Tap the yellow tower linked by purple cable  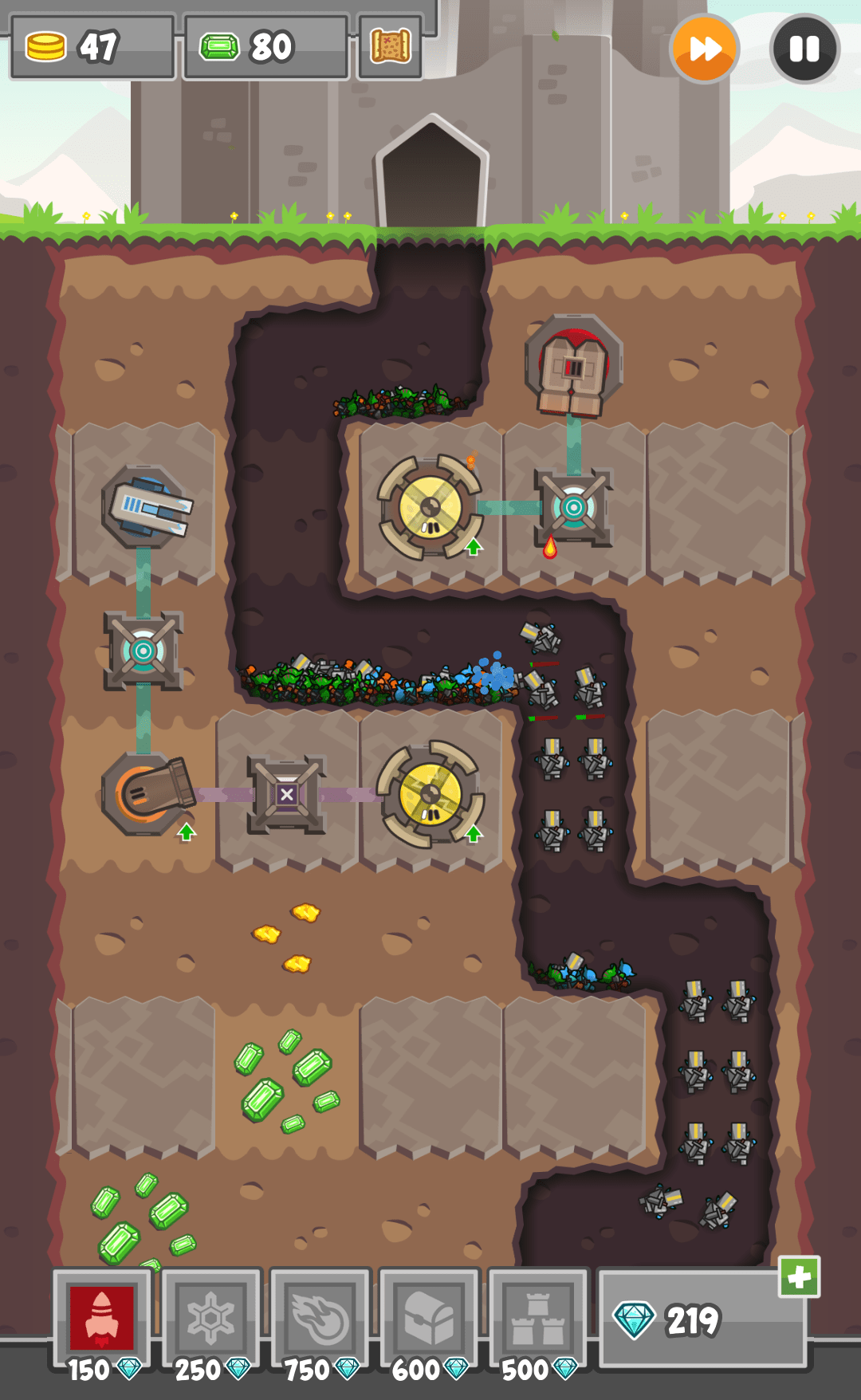coord(431,794)
